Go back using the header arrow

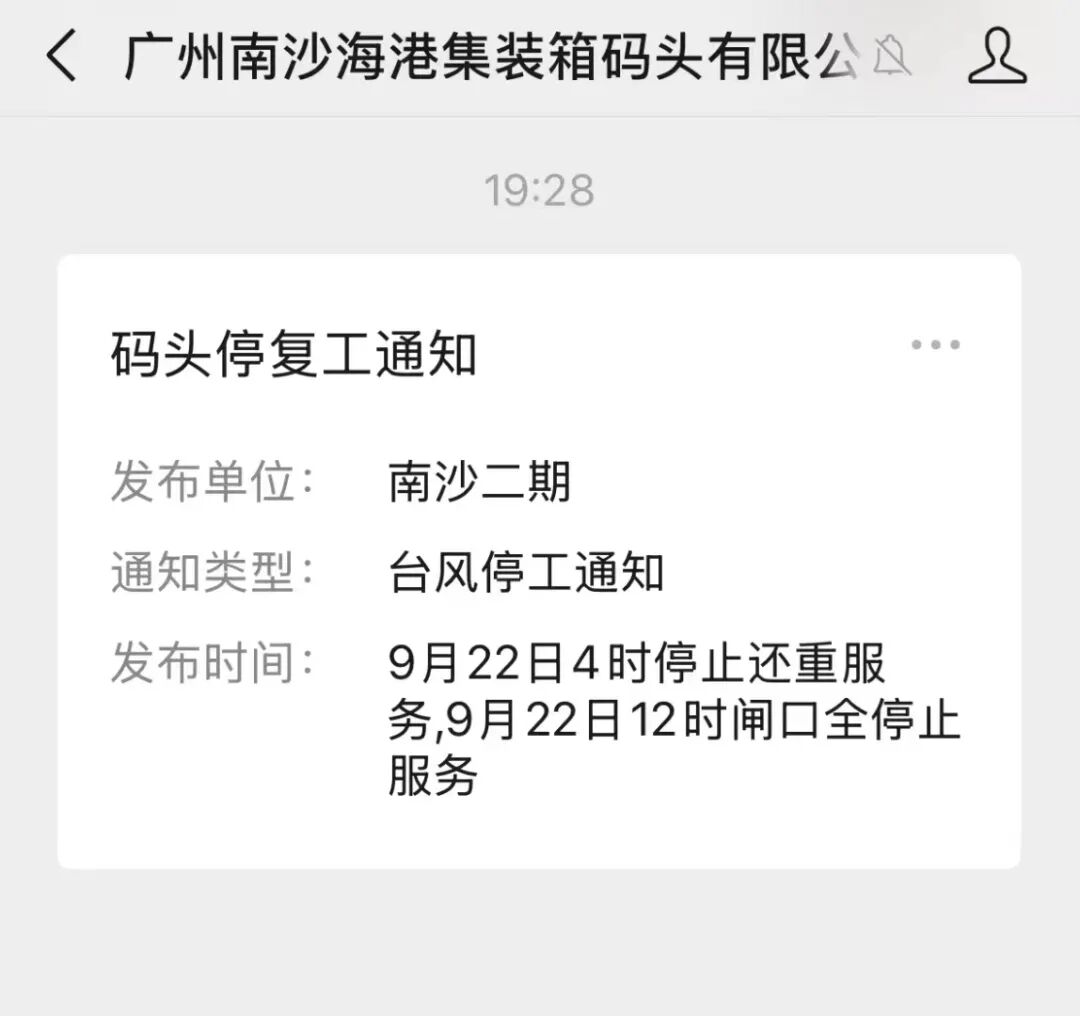pyautogui.click(x=61, y=56)
